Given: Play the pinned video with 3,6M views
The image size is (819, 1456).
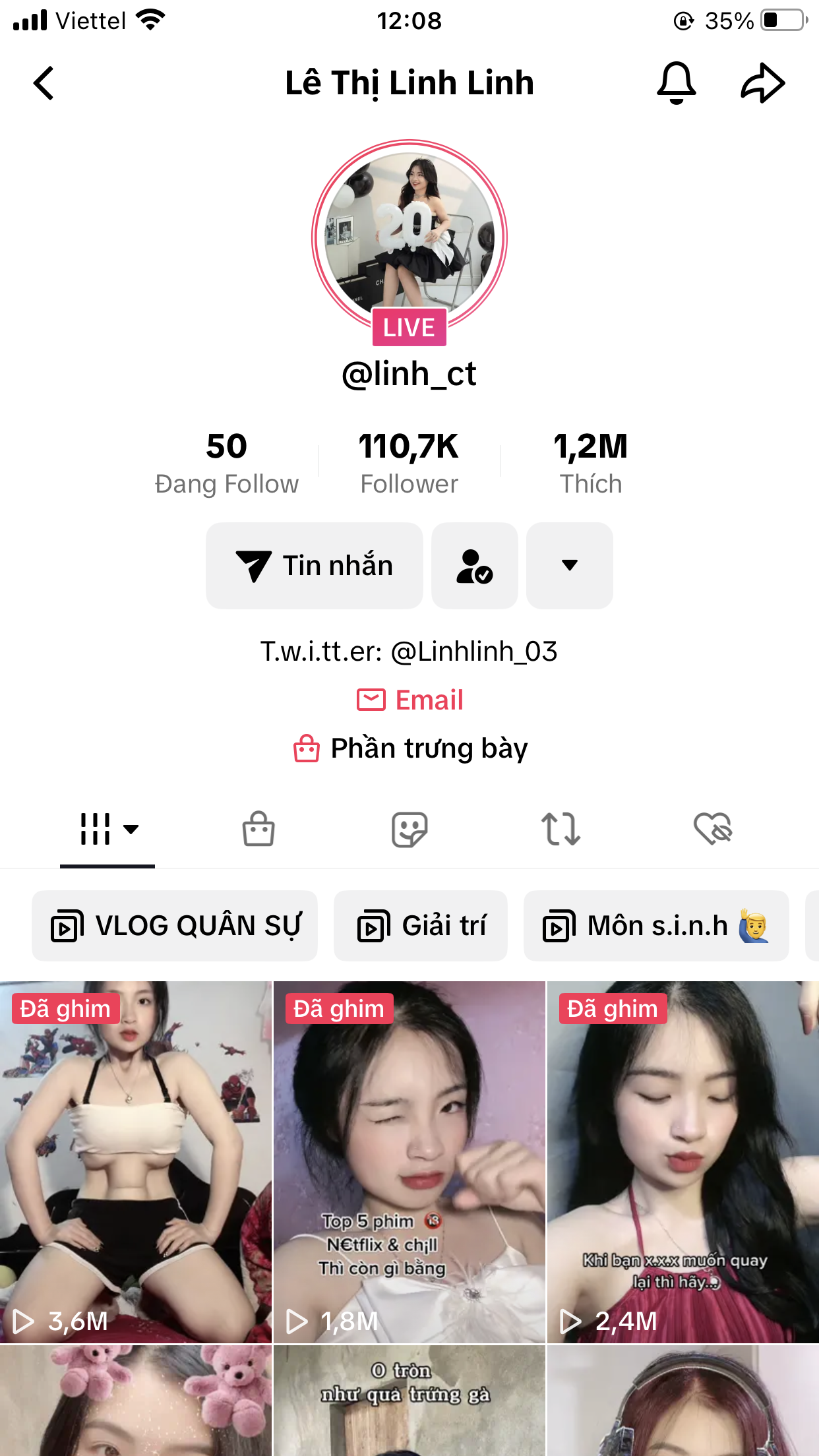Looking at the screenshot, I should (x=135, y=1161).
